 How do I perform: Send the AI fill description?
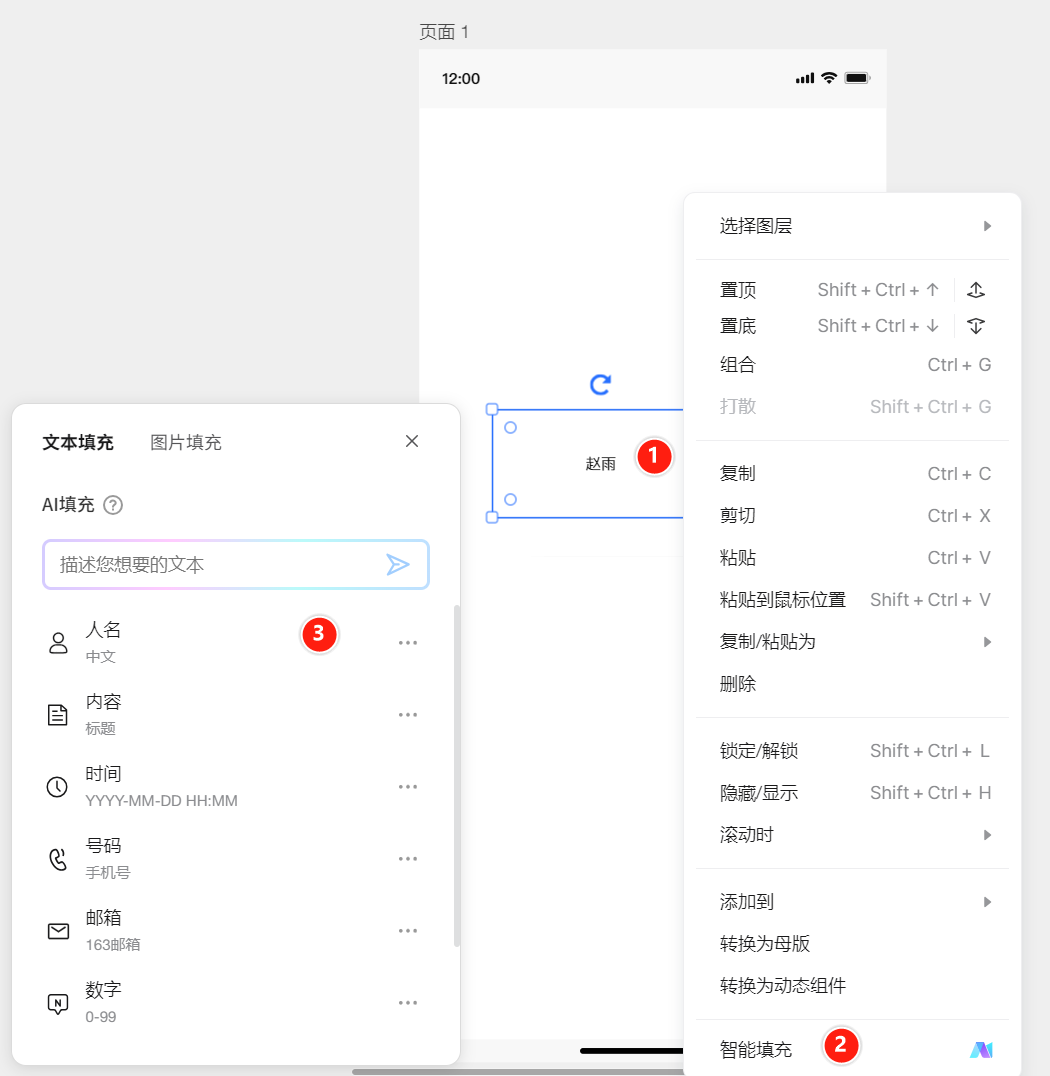click(x=398, y=565)
